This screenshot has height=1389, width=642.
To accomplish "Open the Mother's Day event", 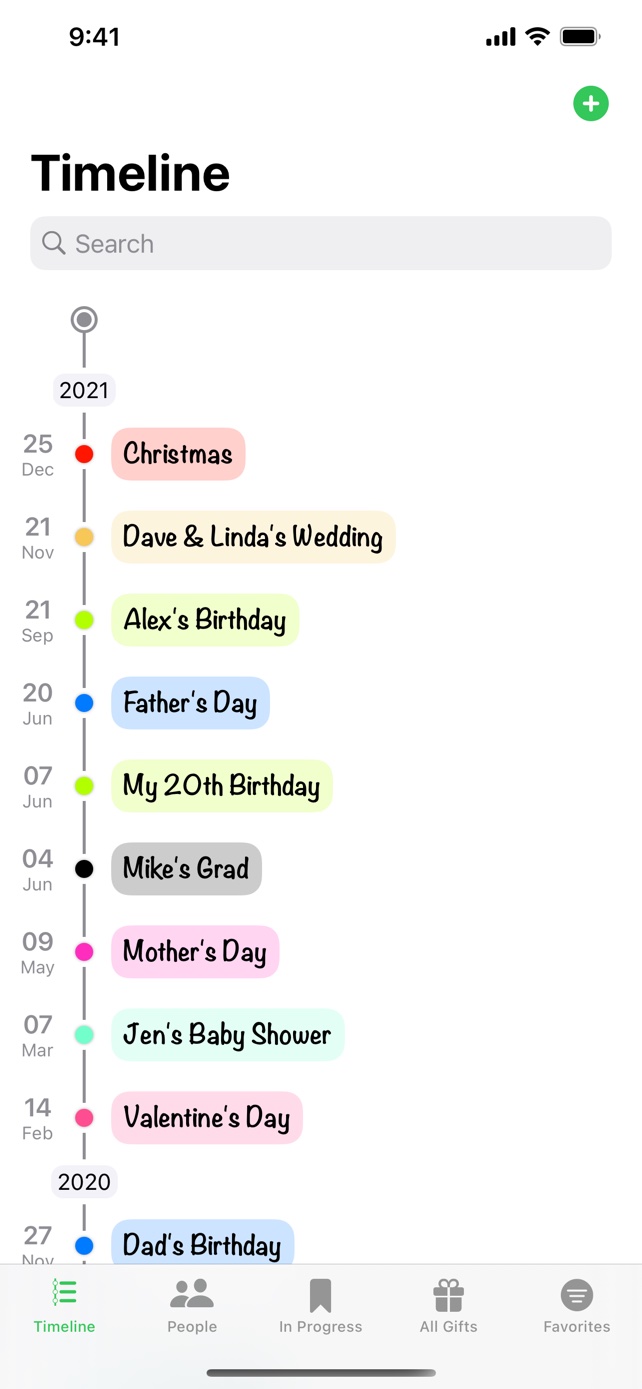I will 195,952.
